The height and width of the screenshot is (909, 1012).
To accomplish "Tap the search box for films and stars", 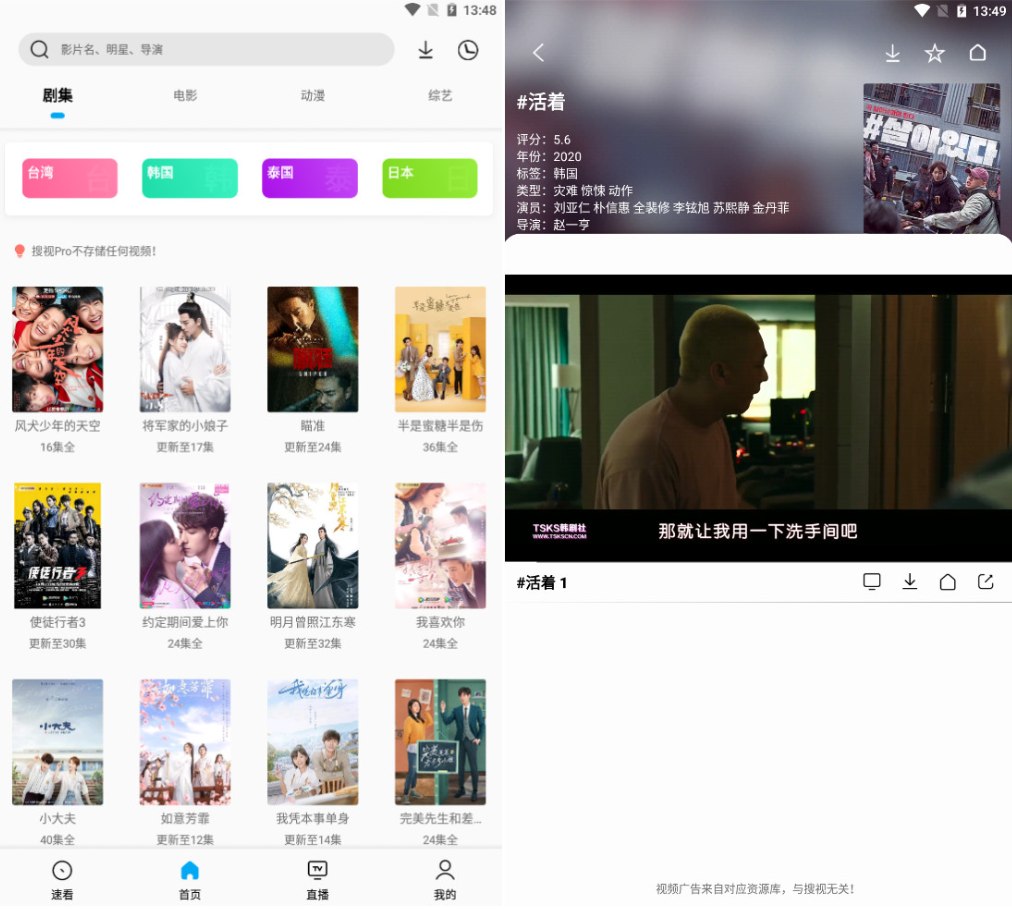I will pyautogui.click(x=205, y=49).
